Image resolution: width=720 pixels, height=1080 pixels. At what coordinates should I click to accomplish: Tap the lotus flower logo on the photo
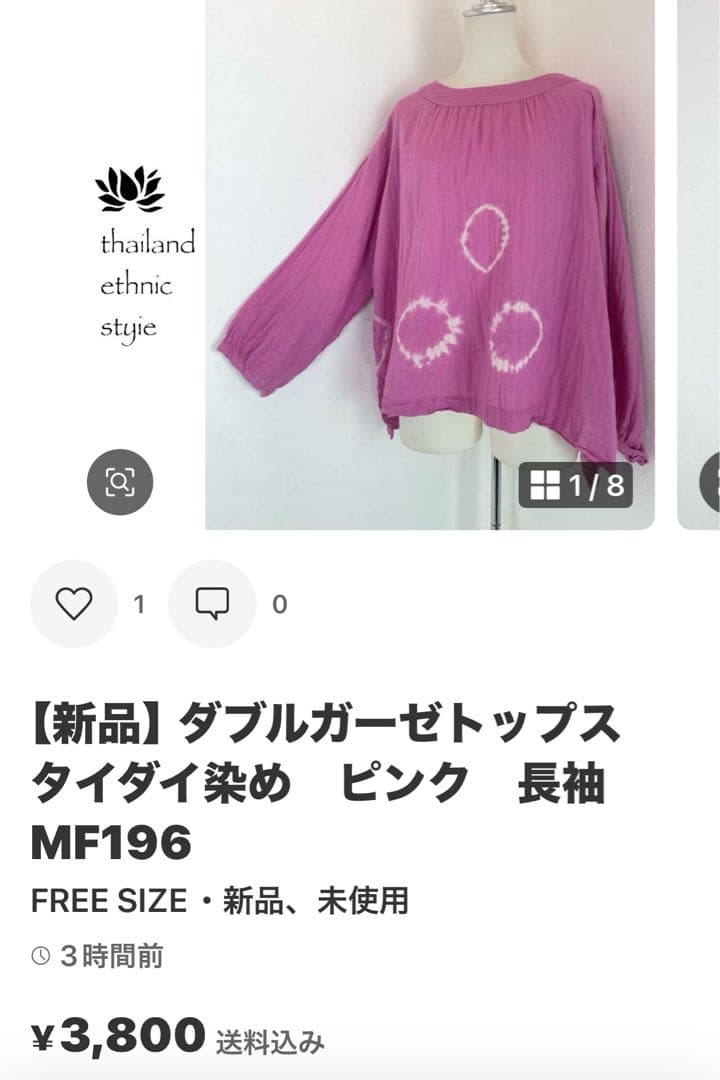pyautogui.click(x=128, y=190)
